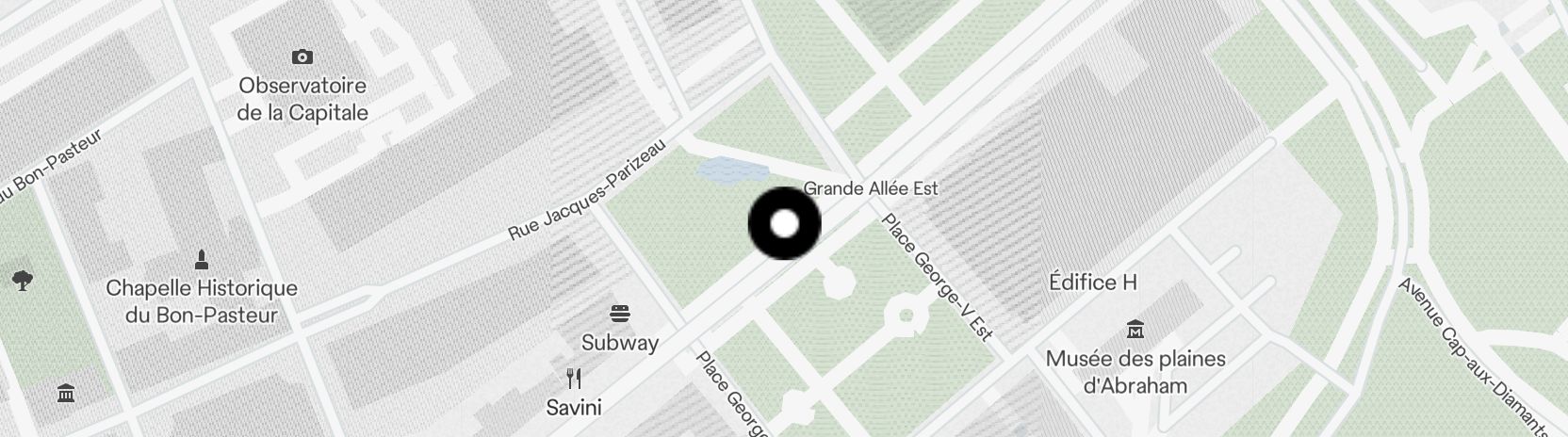
Task: Select Savini restaurant on the map
Action: (574, 380)
